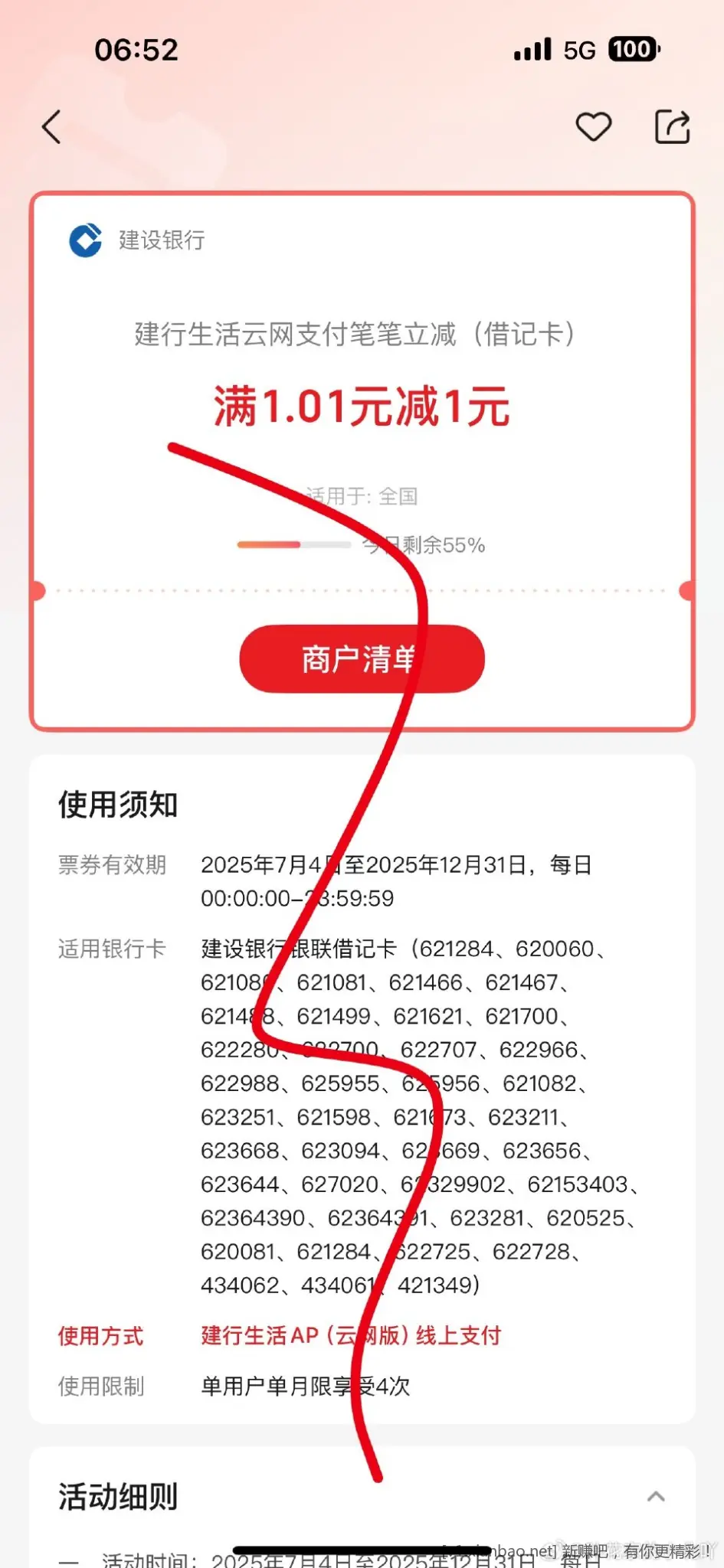Open the 商户清单 merchant list

[x=362, y=659]
